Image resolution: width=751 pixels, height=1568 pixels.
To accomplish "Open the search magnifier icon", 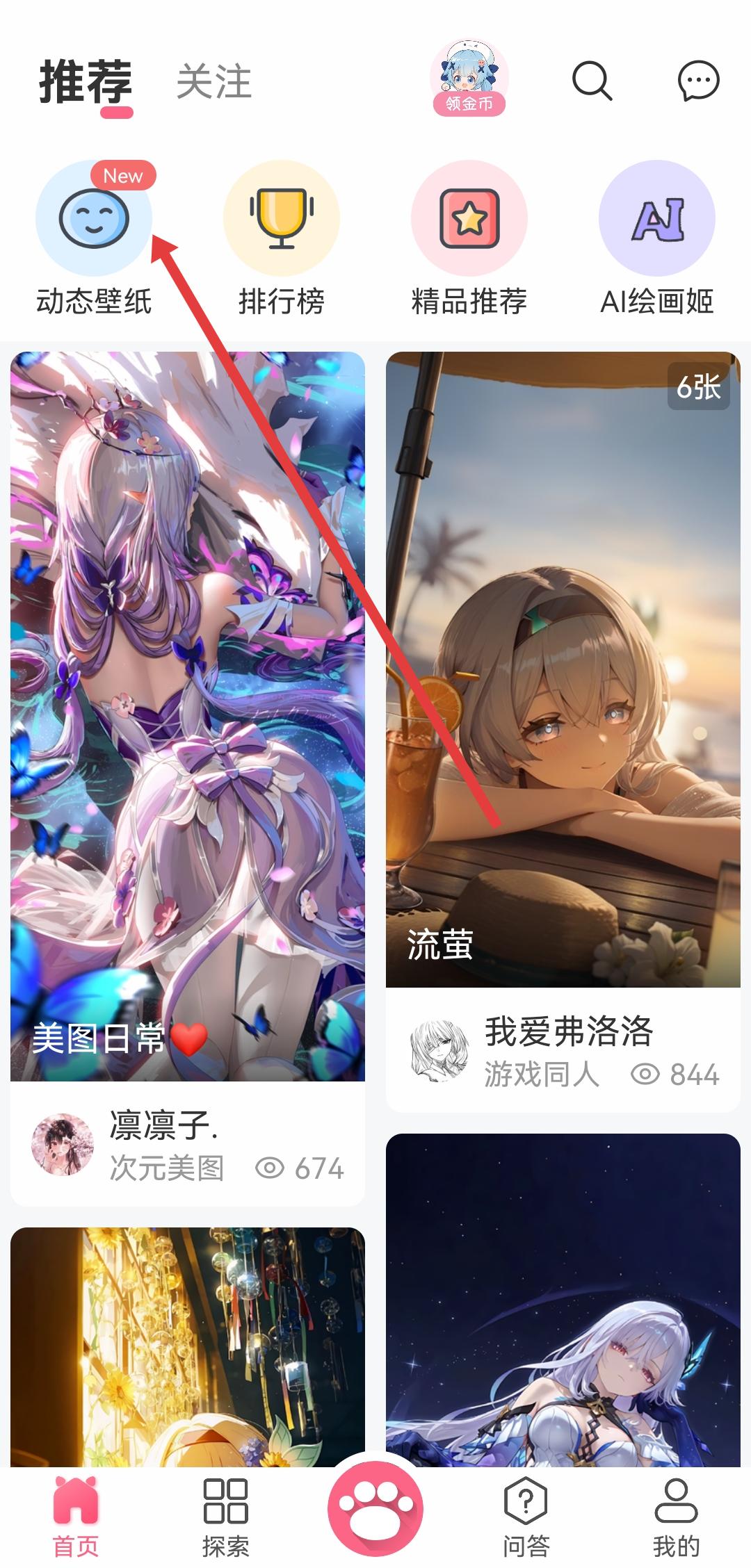I will [x=592, y=81].
